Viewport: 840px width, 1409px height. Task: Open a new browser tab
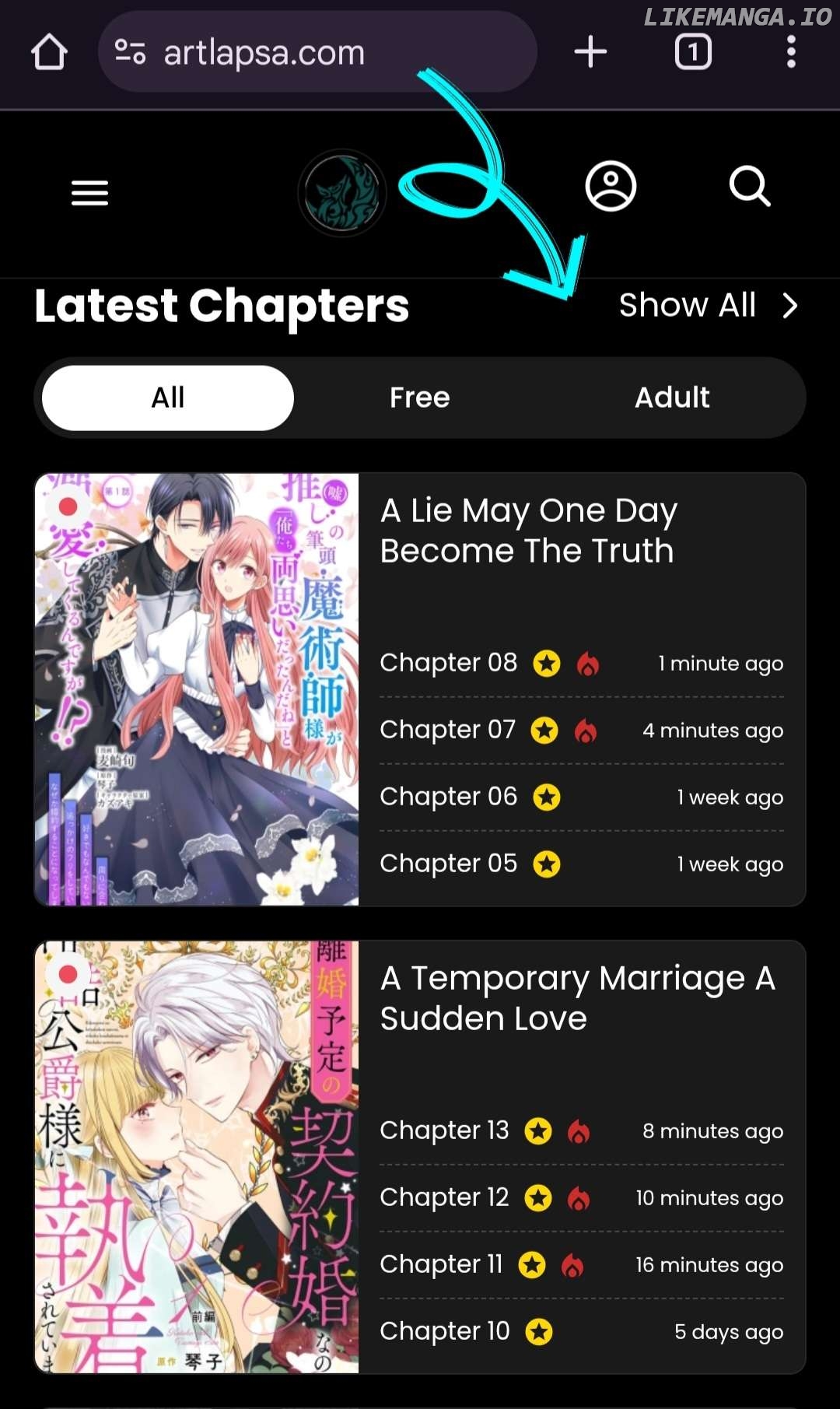pyautogui.click(x=590, y=53)
